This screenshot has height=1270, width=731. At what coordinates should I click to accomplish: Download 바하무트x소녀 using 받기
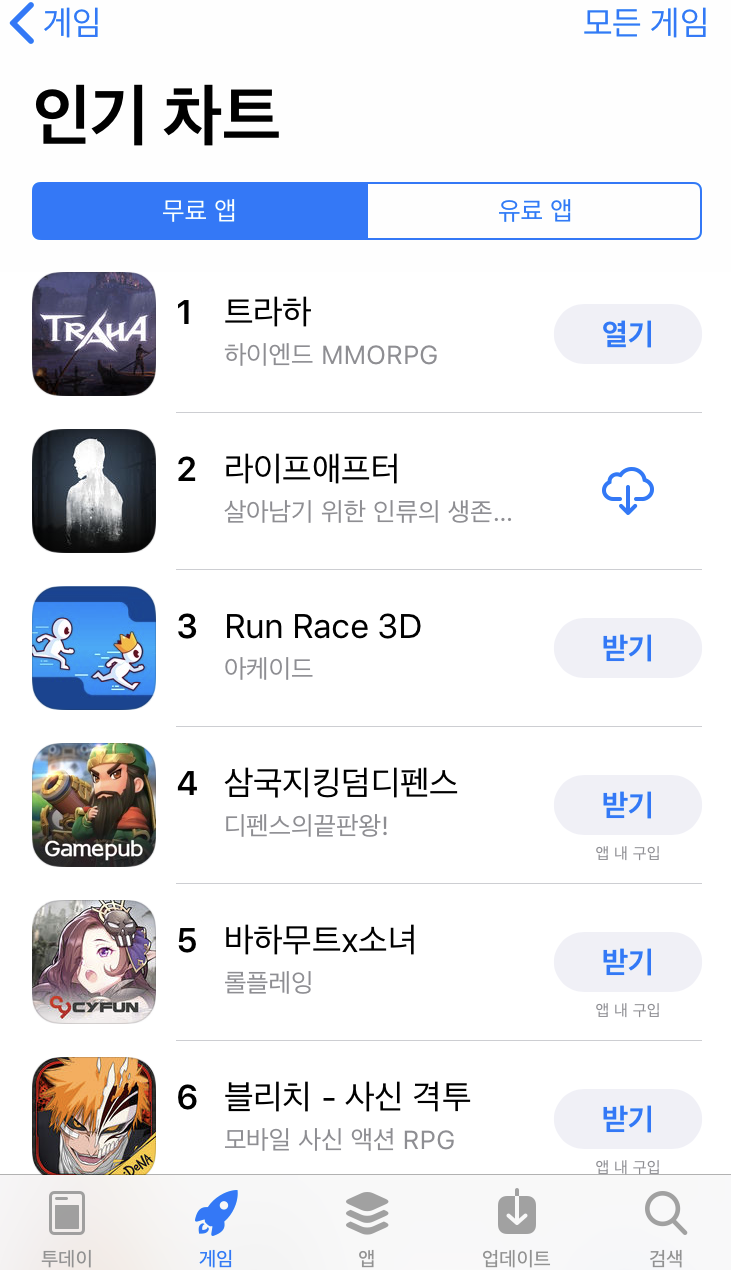click(627, 962)
